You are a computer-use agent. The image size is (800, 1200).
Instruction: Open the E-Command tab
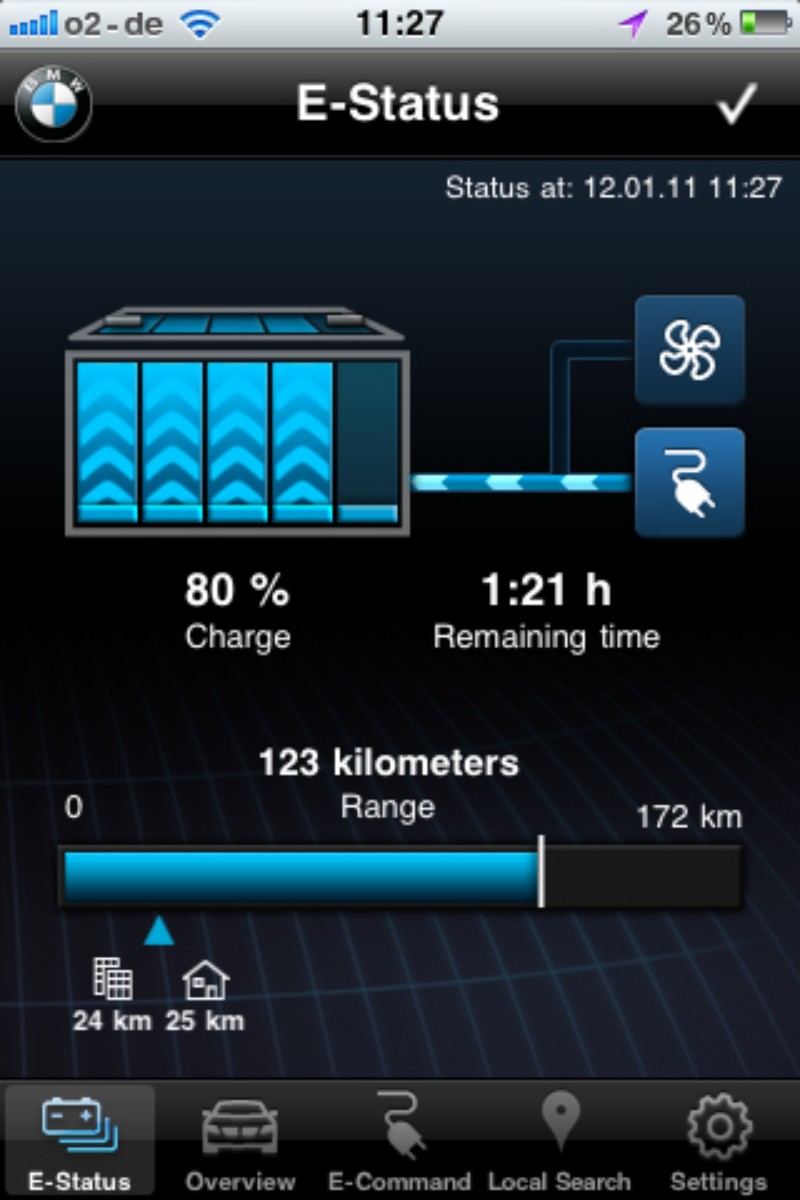pos(399,1142)
